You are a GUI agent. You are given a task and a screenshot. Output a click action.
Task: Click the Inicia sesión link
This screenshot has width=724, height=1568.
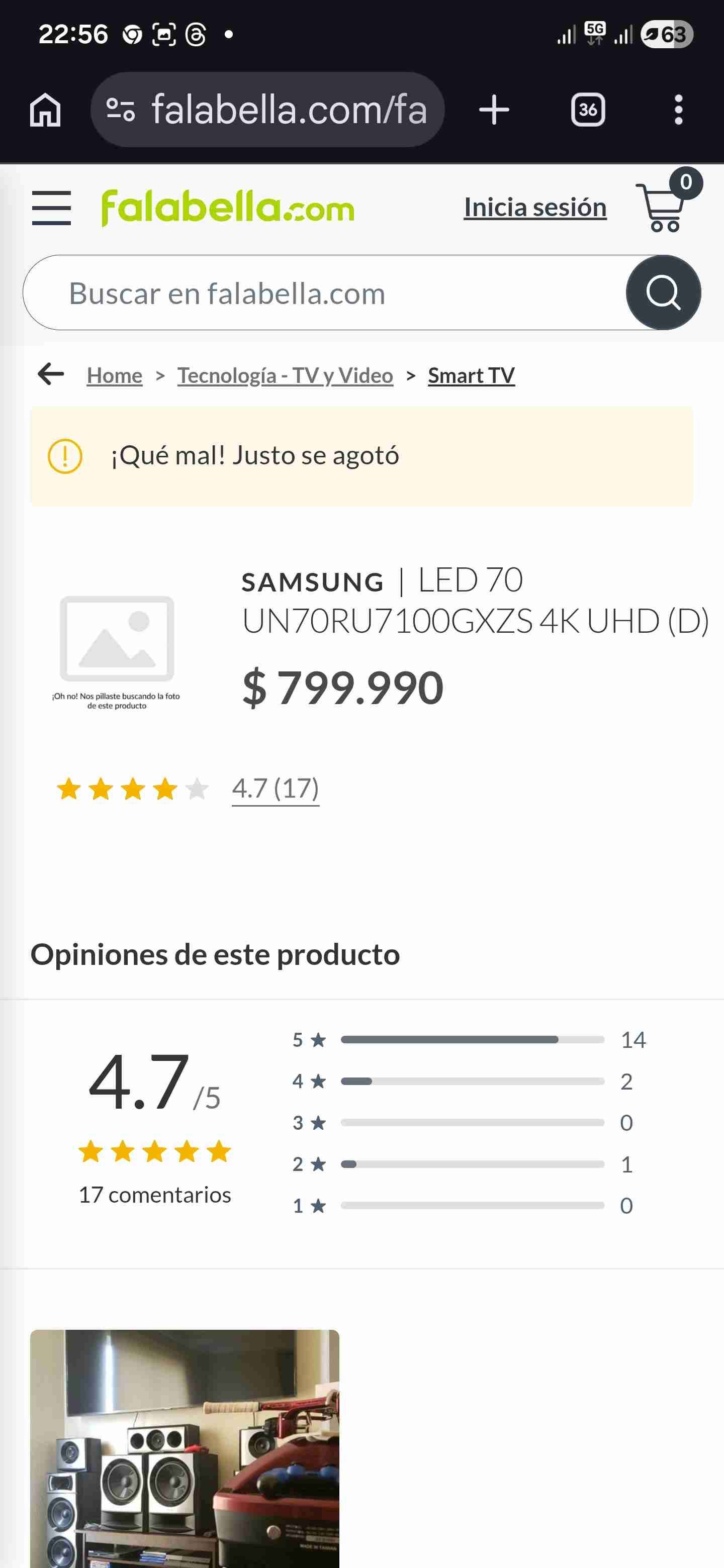pos(534,207)
